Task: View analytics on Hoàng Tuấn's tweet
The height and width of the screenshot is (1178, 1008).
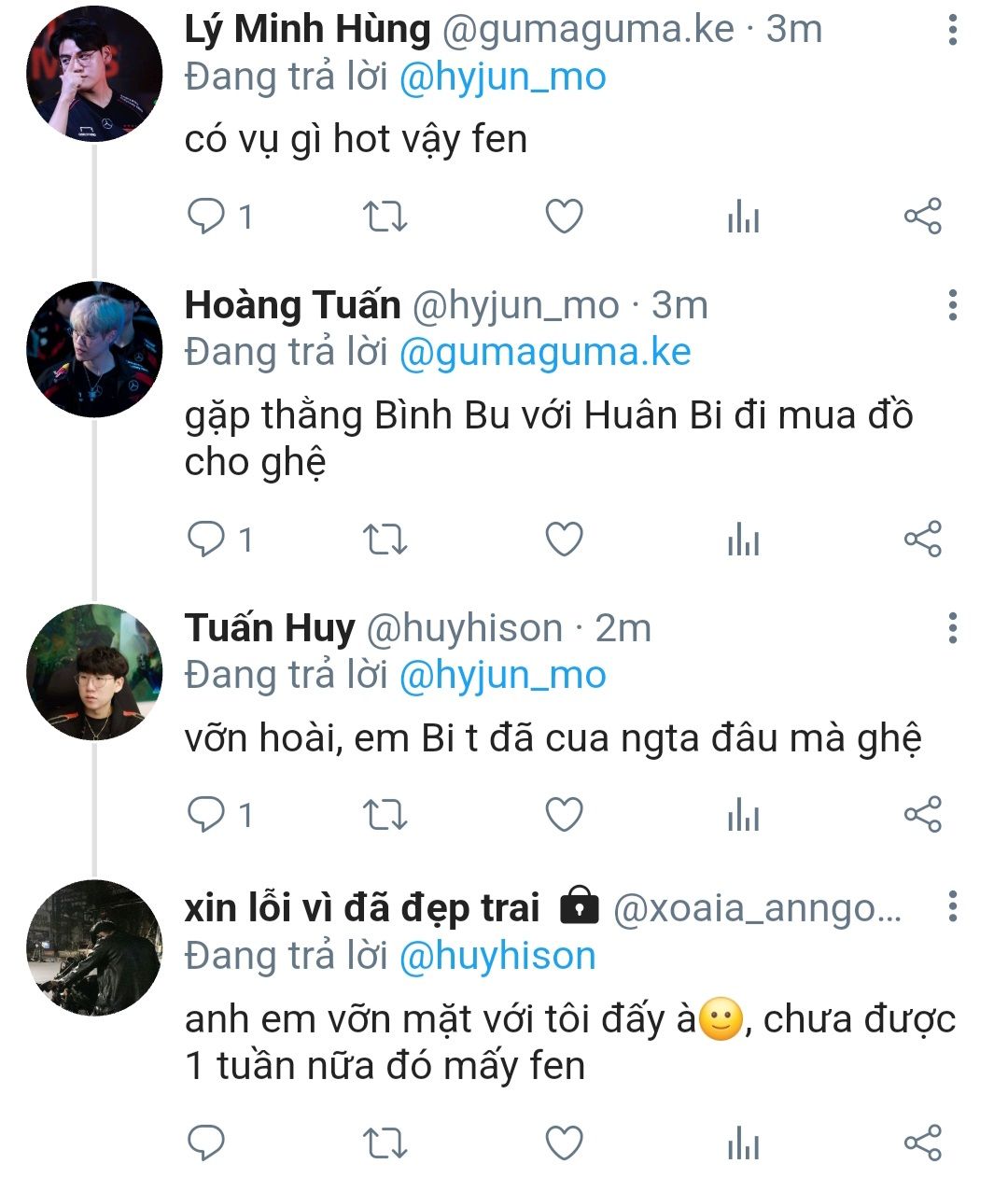Action: [743, 540]
